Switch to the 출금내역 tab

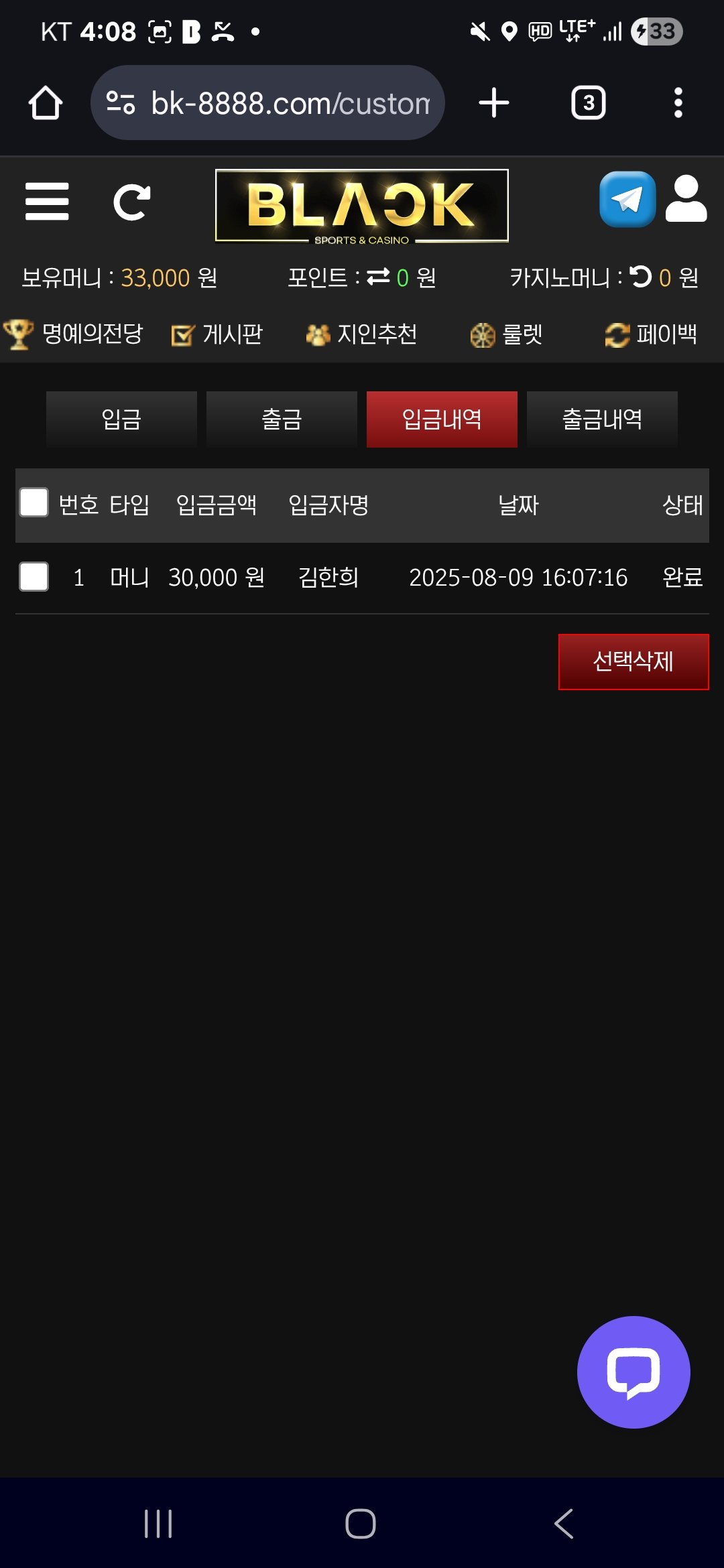(602, 419)
